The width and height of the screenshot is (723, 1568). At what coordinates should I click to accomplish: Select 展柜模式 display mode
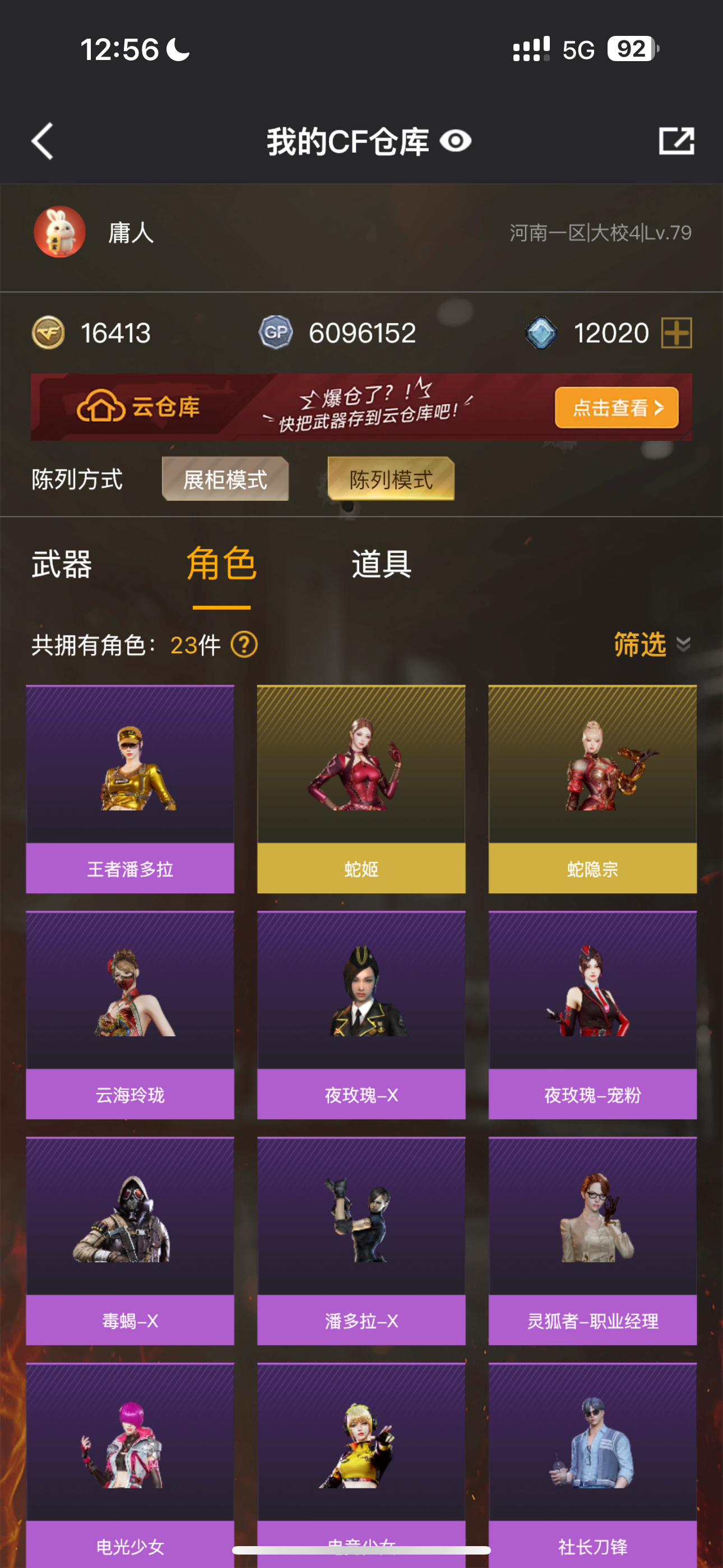(225, 479)
